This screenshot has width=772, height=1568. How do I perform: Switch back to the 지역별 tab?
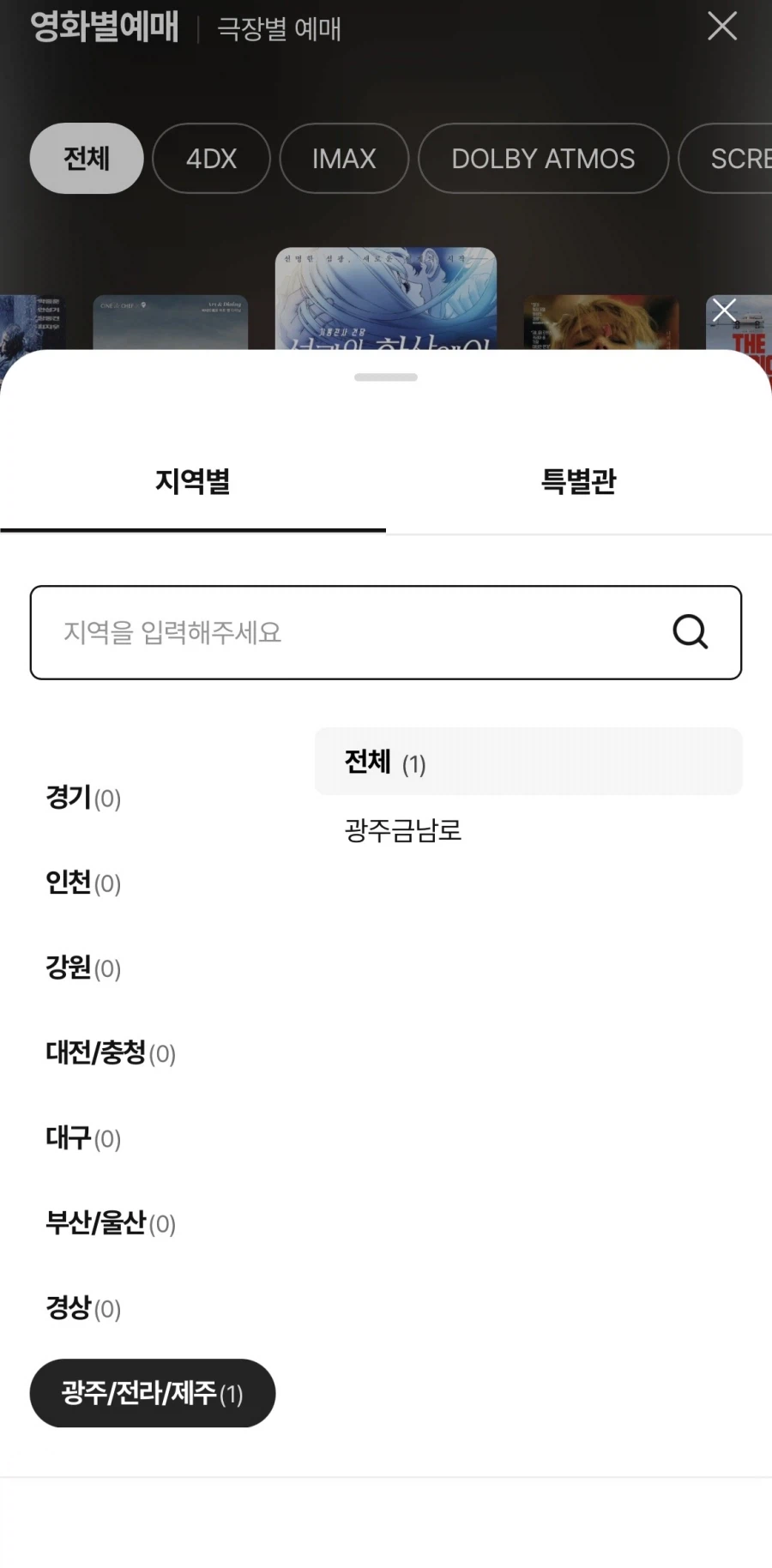[193, 482]
